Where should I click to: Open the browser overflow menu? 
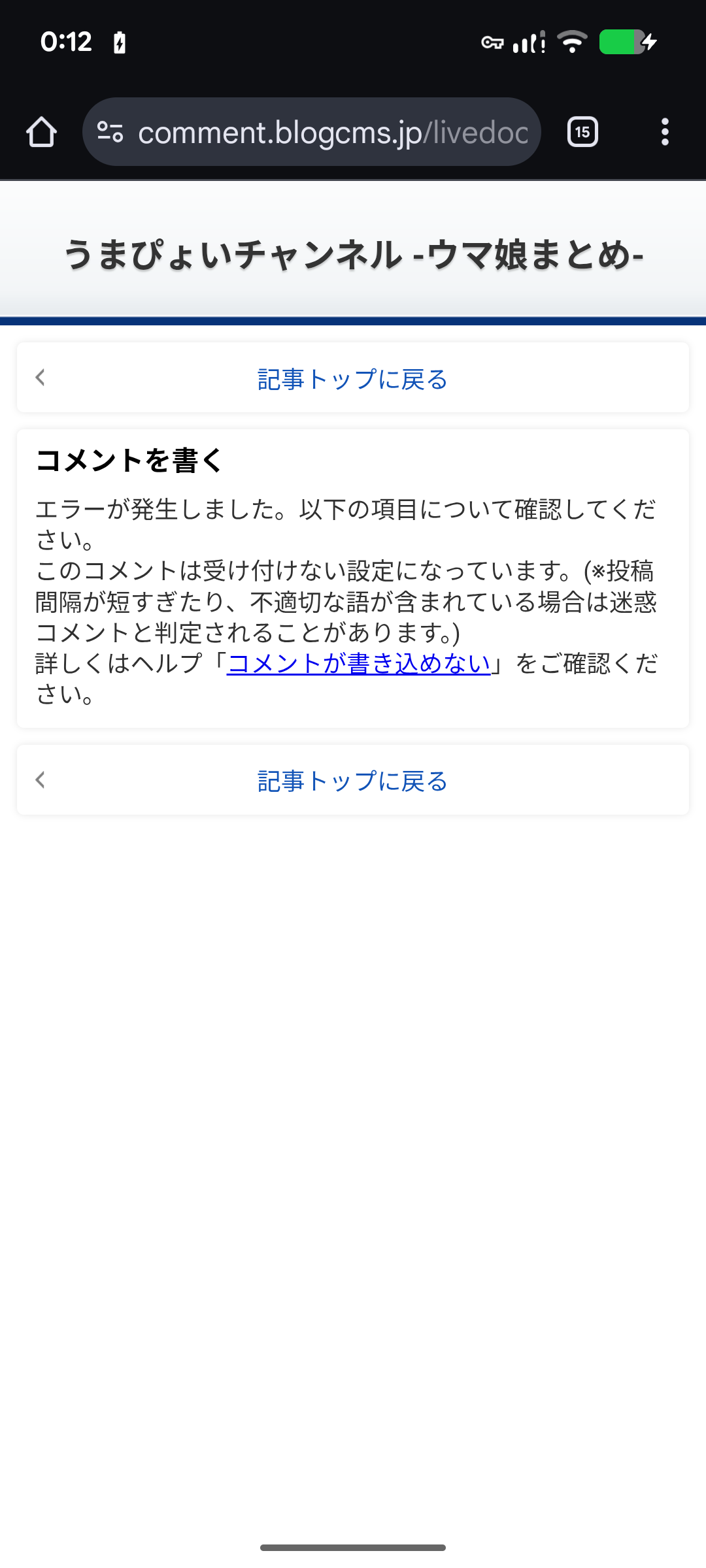665,132
